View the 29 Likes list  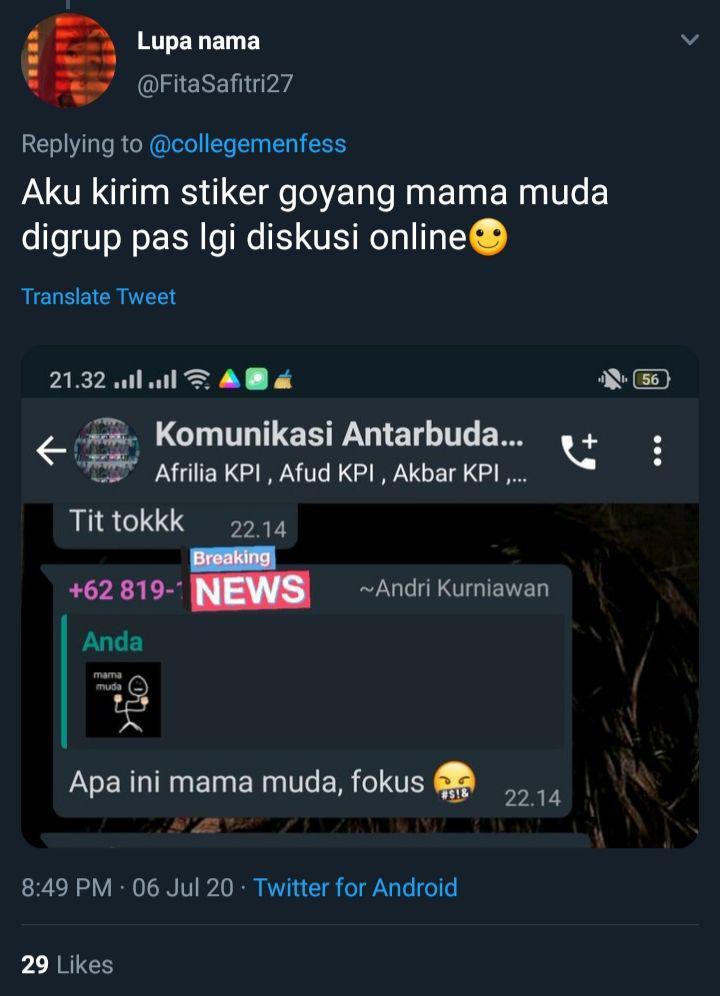(x=67, y=965)
